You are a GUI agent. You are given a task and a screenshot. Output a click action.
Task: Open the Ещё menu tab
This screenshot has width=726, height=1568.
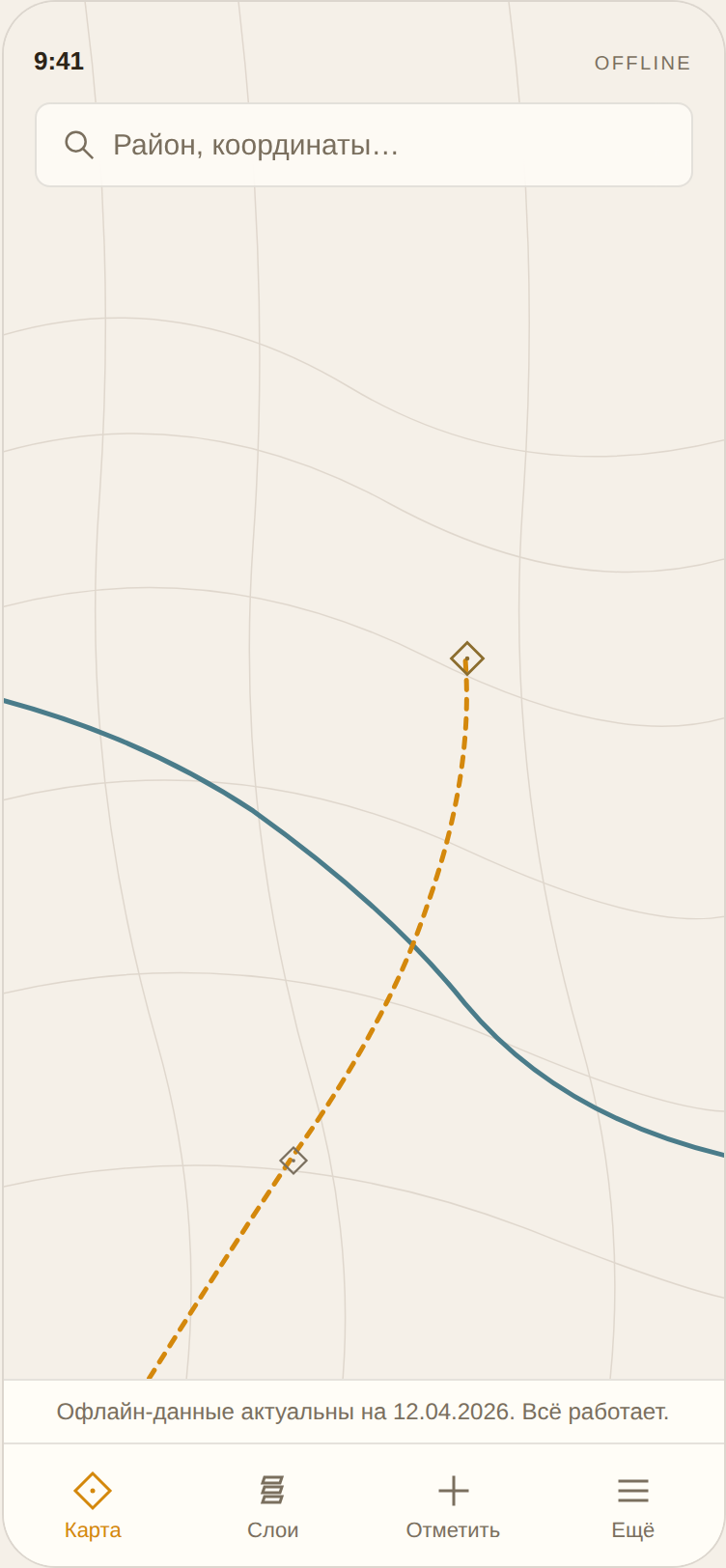tap(633, 1504)
